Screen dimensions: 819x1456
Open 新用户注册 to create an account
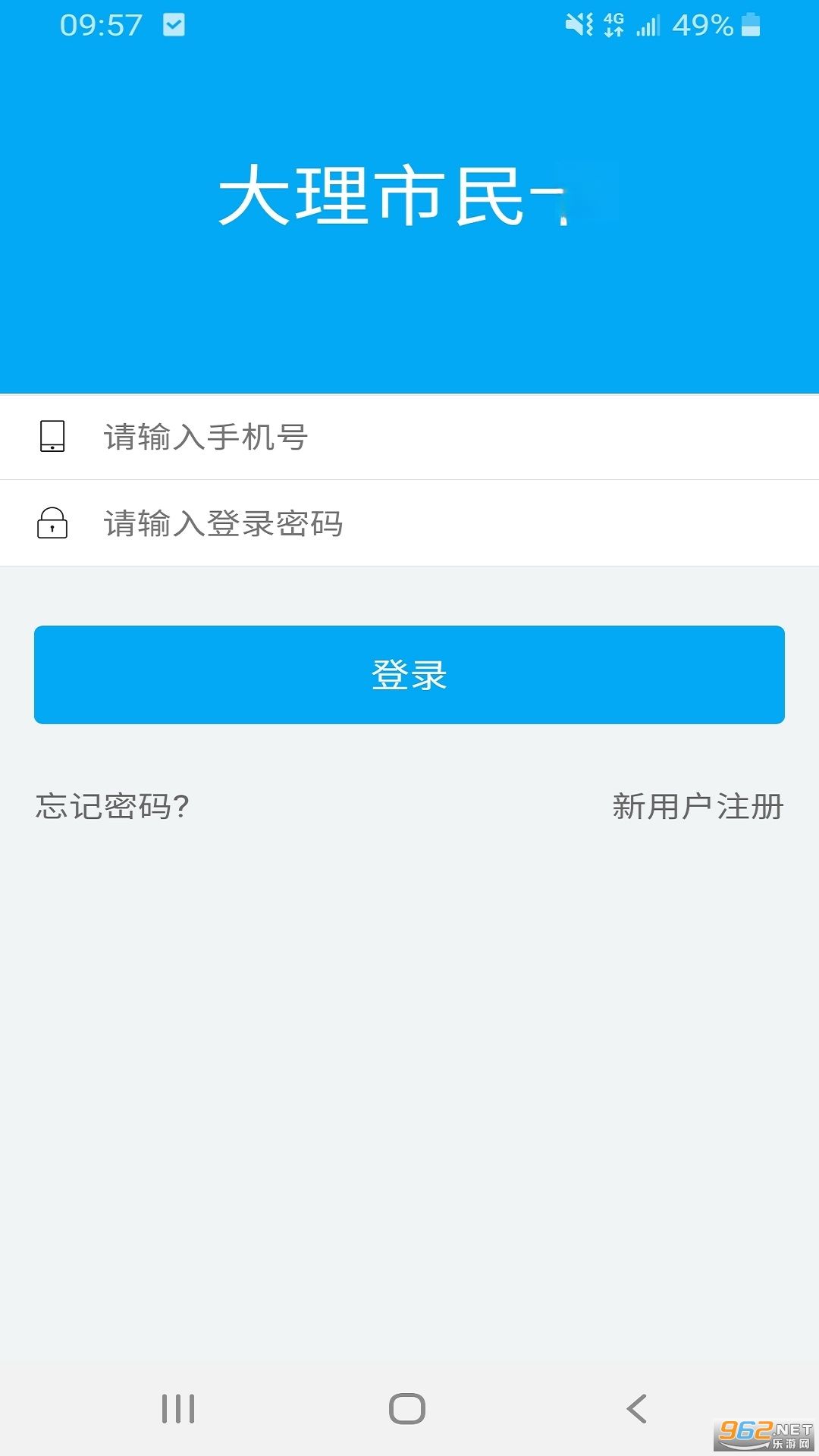pyautogui.click(x=698, y=806)
